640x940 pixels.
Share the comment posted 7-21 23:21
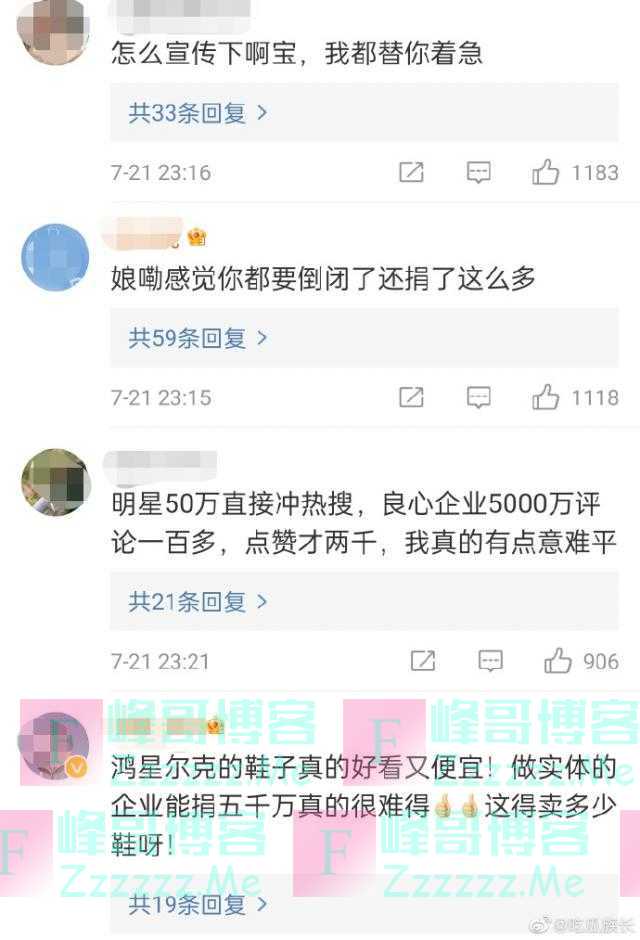[x=423, y=661]
